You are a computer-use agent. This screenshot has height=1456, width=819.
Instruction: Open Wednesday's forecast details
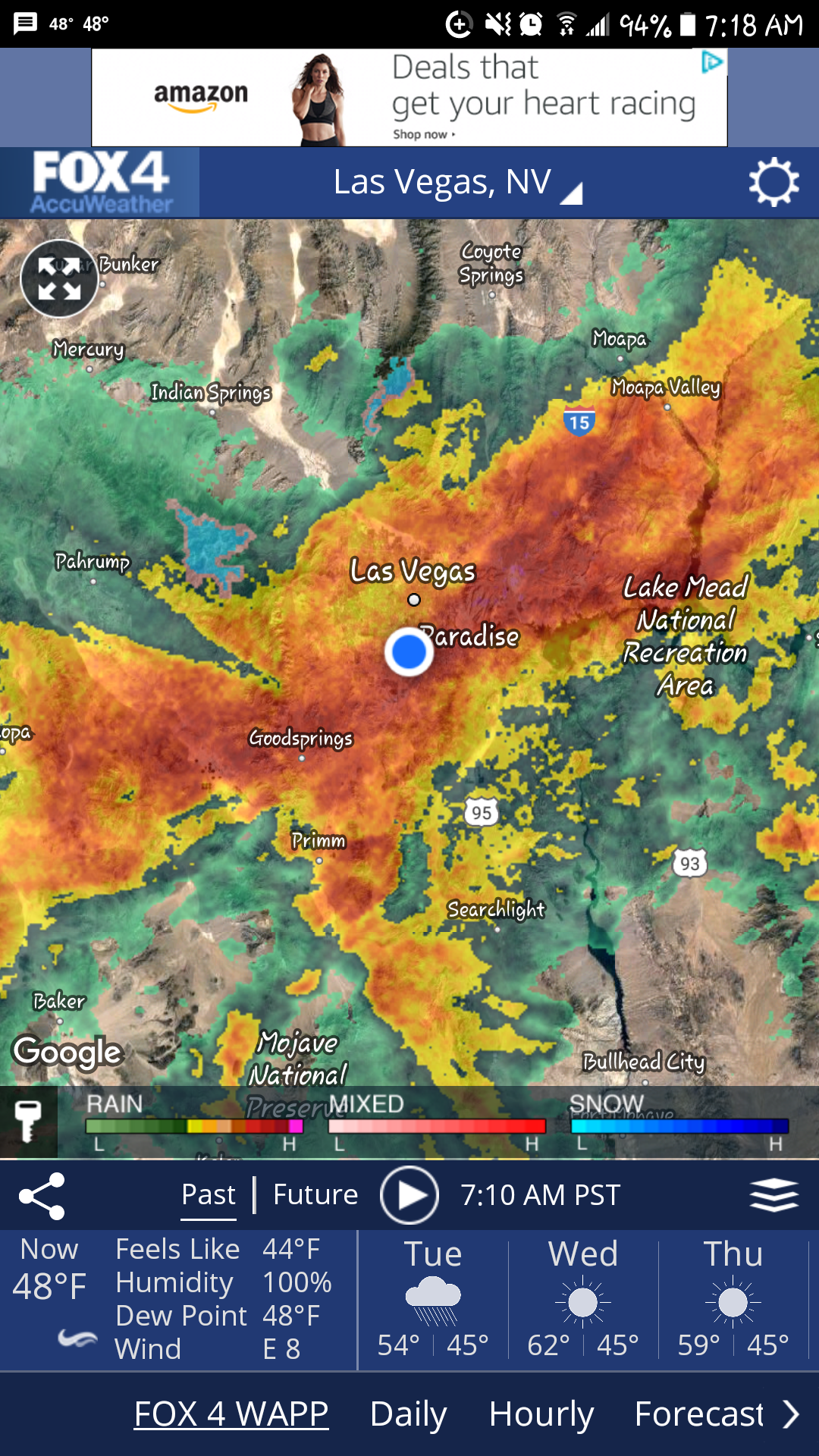coord(583,1299)
